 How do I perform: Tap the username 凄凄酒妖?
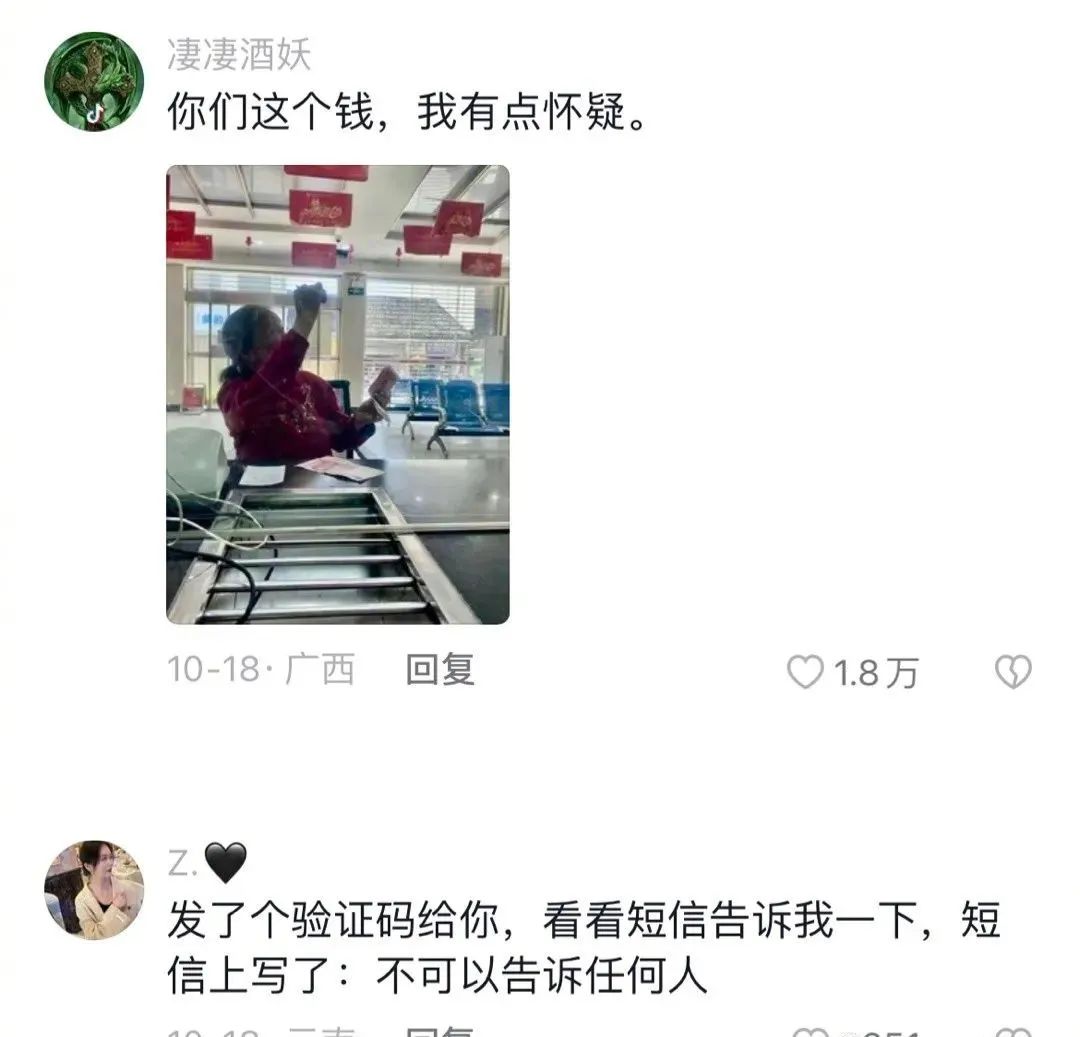pos(238,54)
